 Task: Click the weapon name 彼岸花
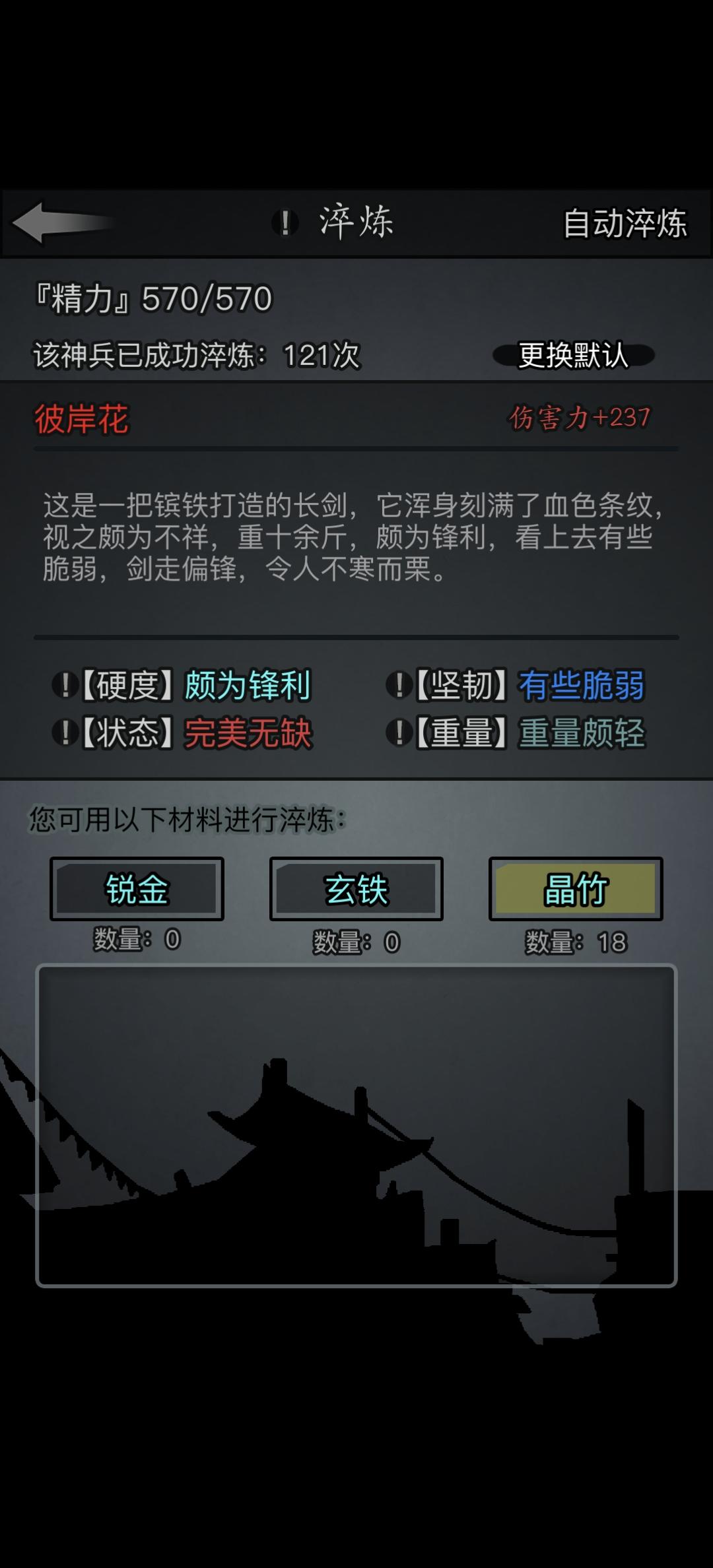(83, 416)
